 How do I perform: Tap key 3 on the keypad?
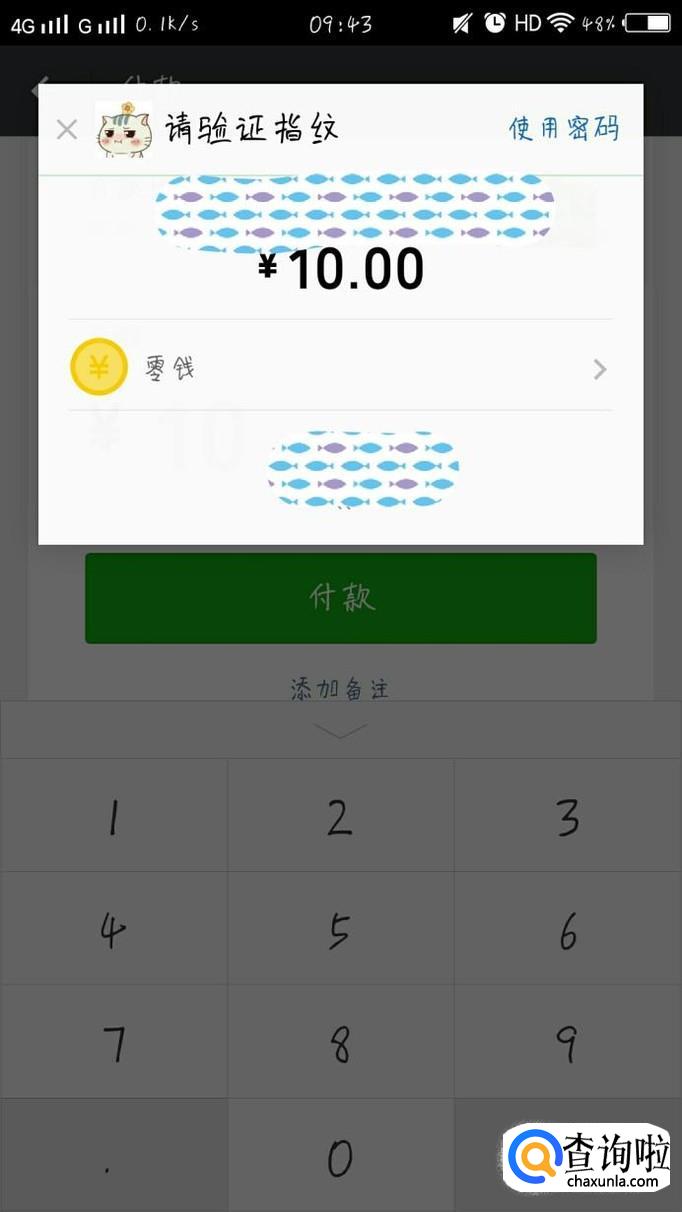pyautogui.click(x=567, y=817)
